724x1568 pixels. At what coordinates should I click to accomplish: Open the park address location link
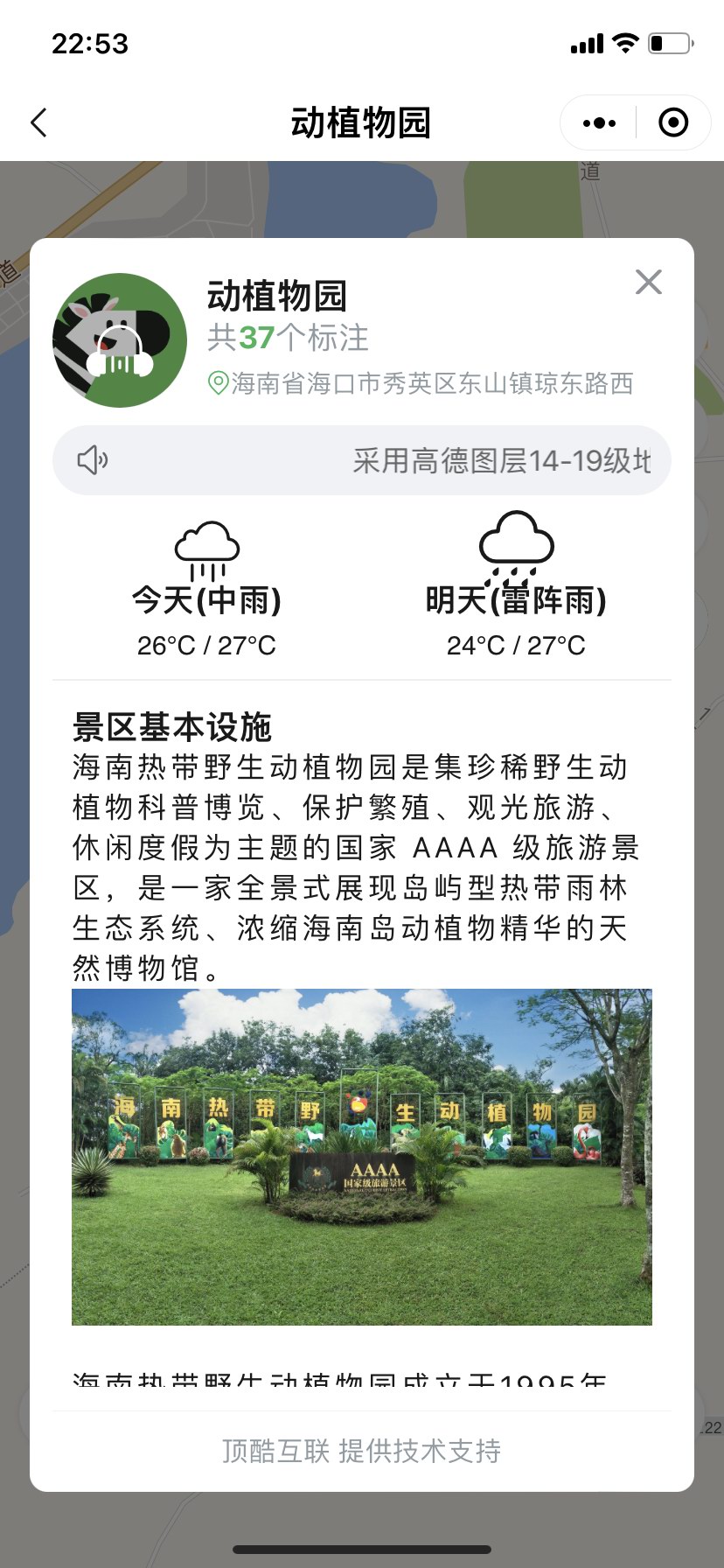pos(421,383)
